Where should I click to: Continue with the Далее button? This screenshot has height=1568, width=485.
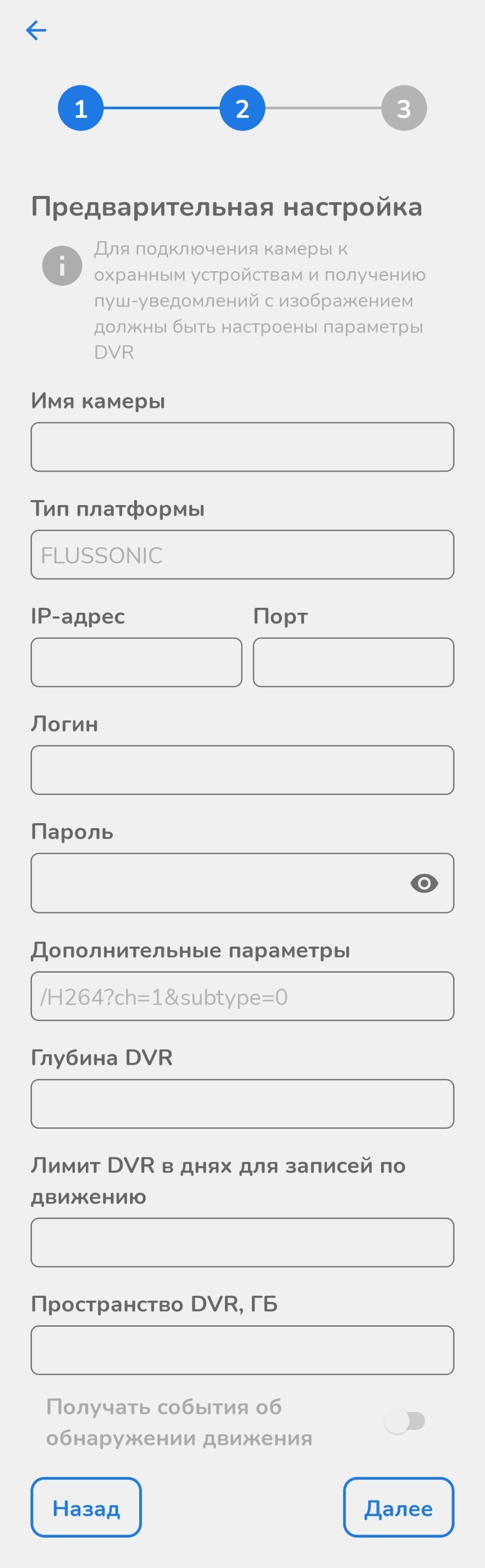pos(398,1507)
